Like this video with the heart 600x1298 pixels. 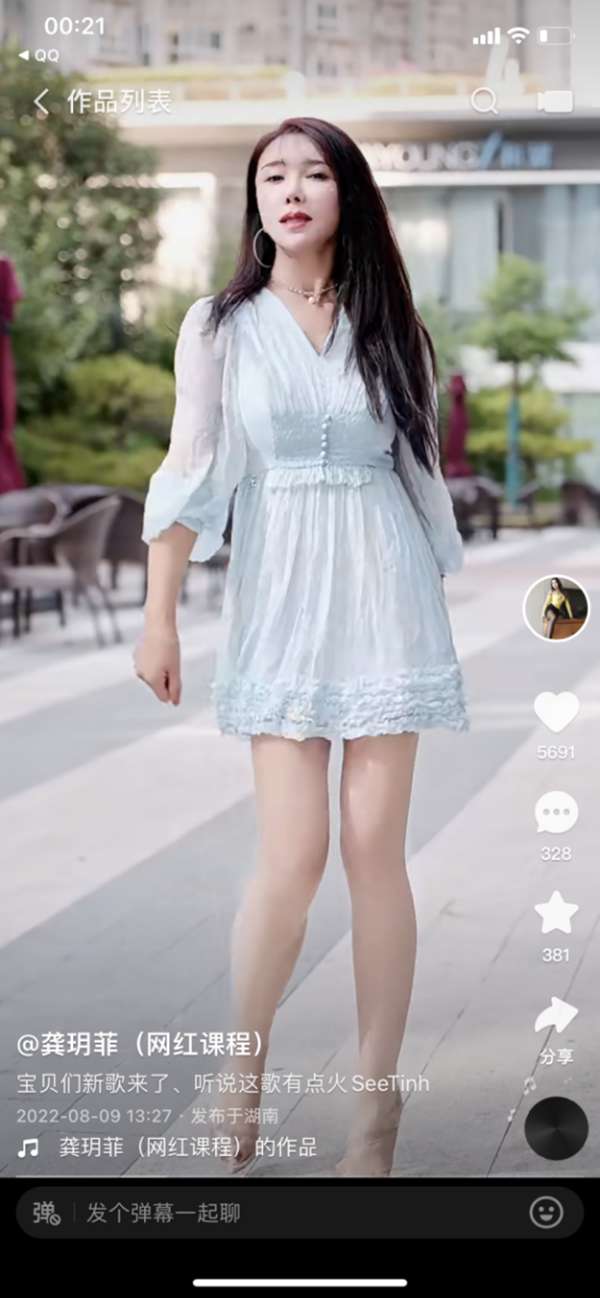point(556,712)
